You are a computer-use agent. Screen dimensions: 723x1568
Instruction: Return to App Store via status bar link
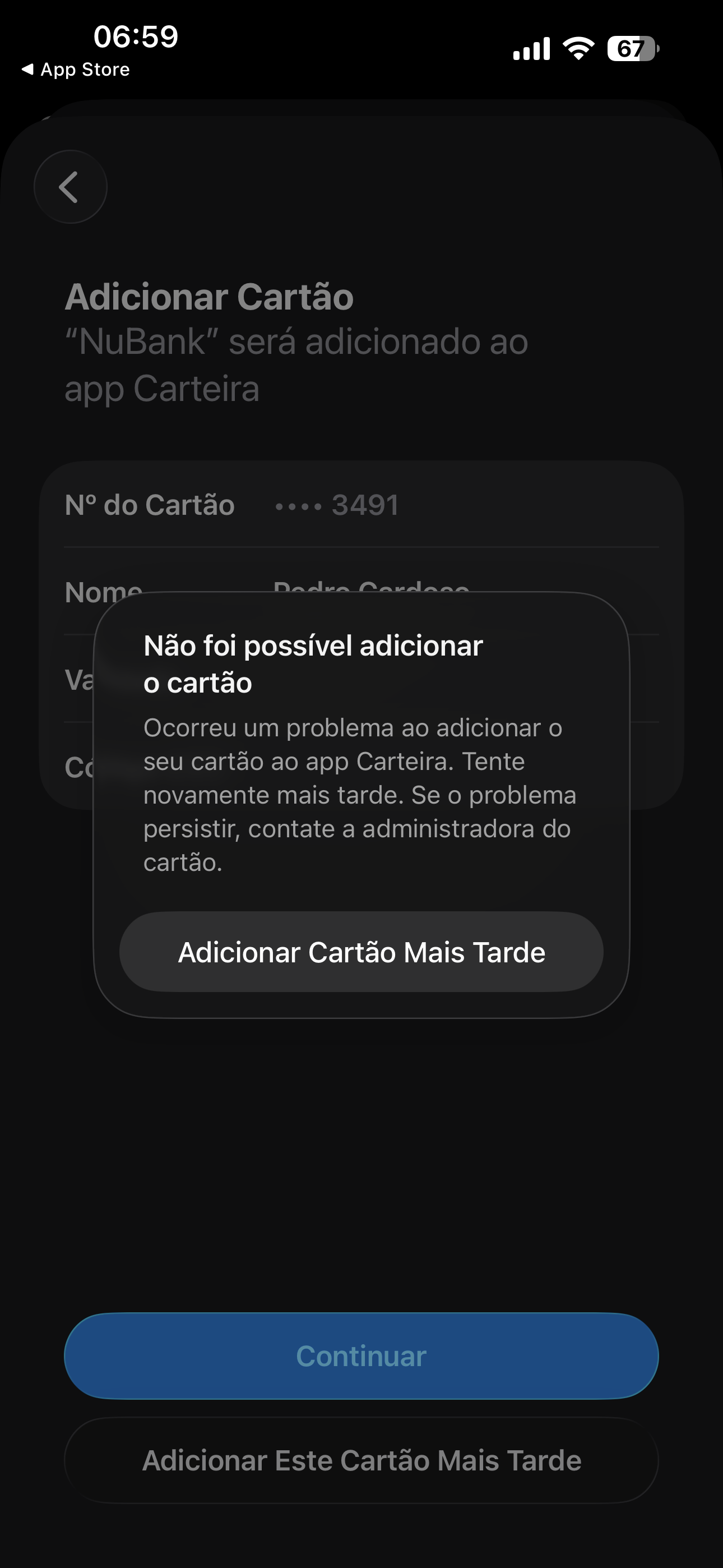[x=76, y=70]
